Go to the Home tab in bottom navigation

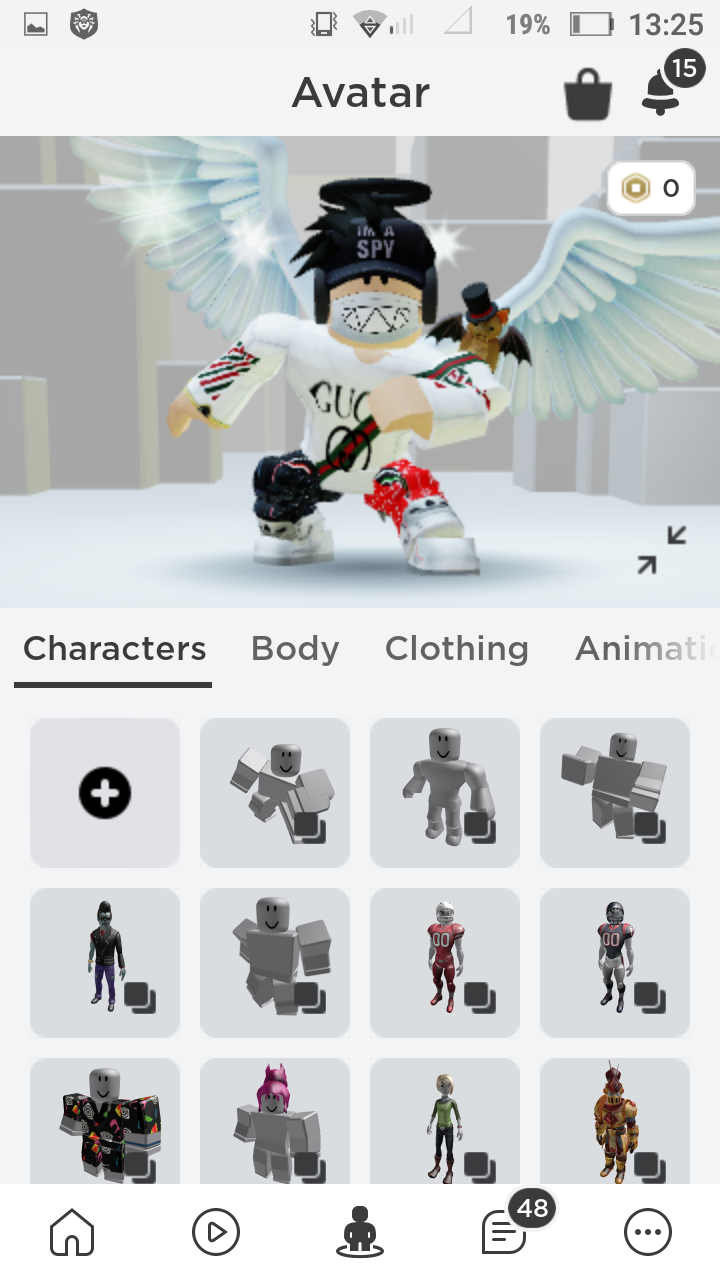[72, 1232]
